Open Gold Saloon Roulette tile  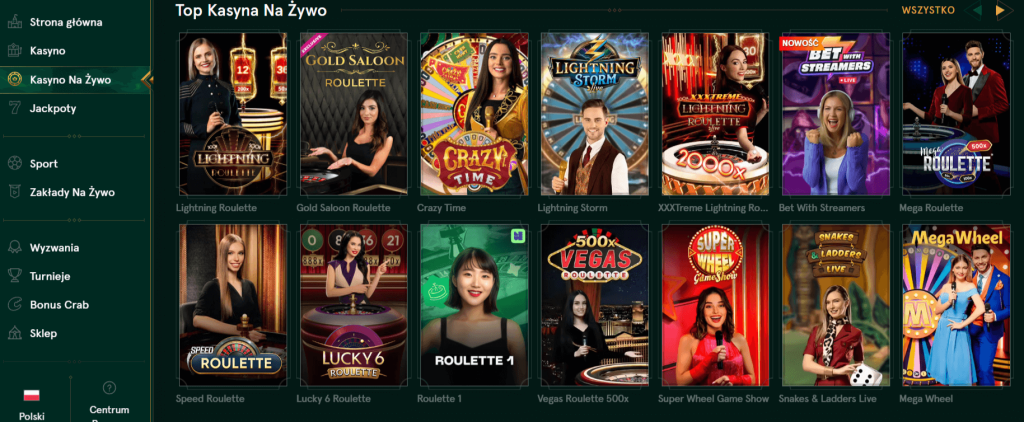(x=355, y=115)
